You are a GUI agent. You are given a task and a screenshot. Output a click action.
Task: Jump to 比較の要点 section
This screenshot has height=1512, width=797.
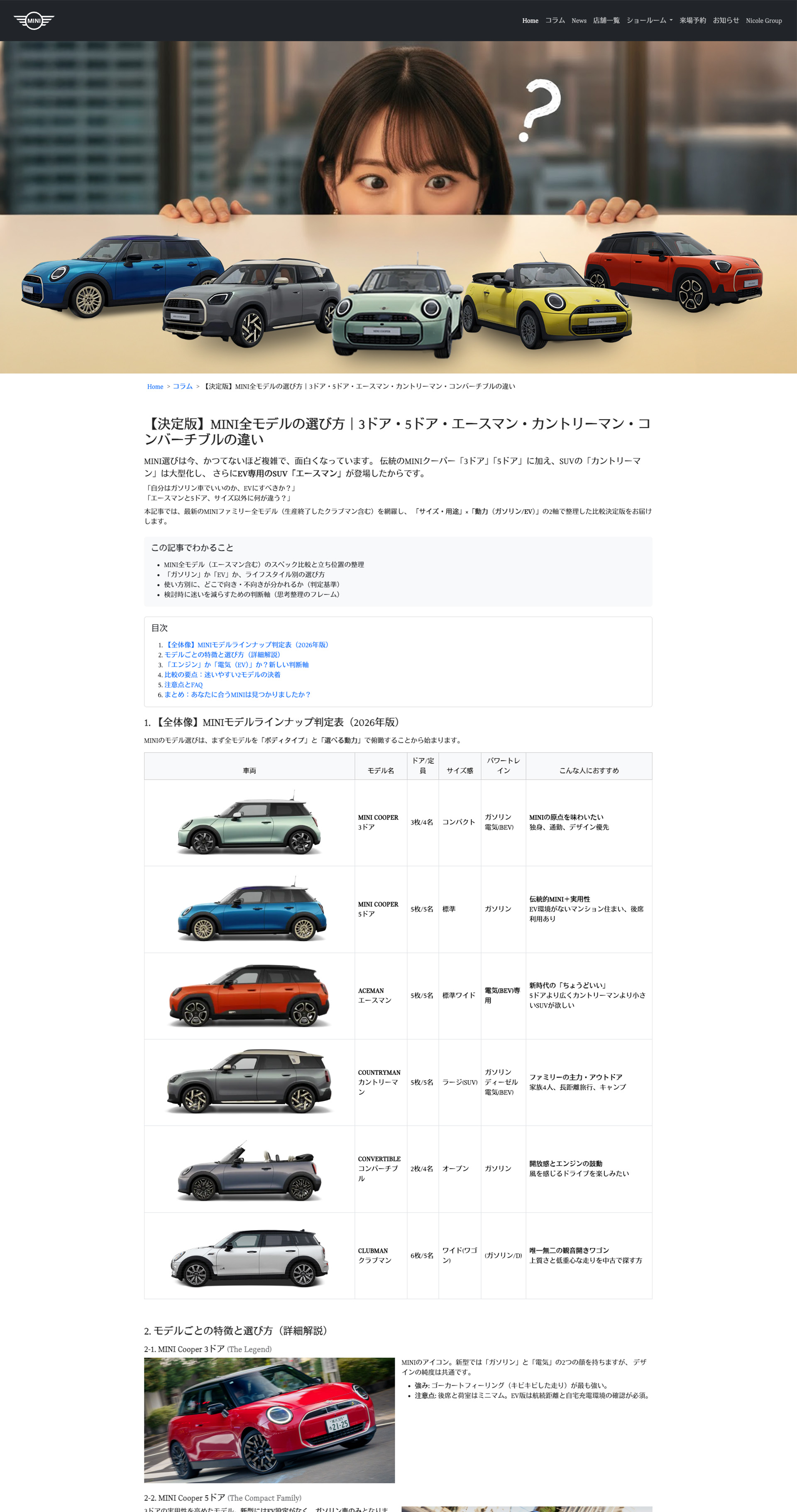(x=222, y=674)
